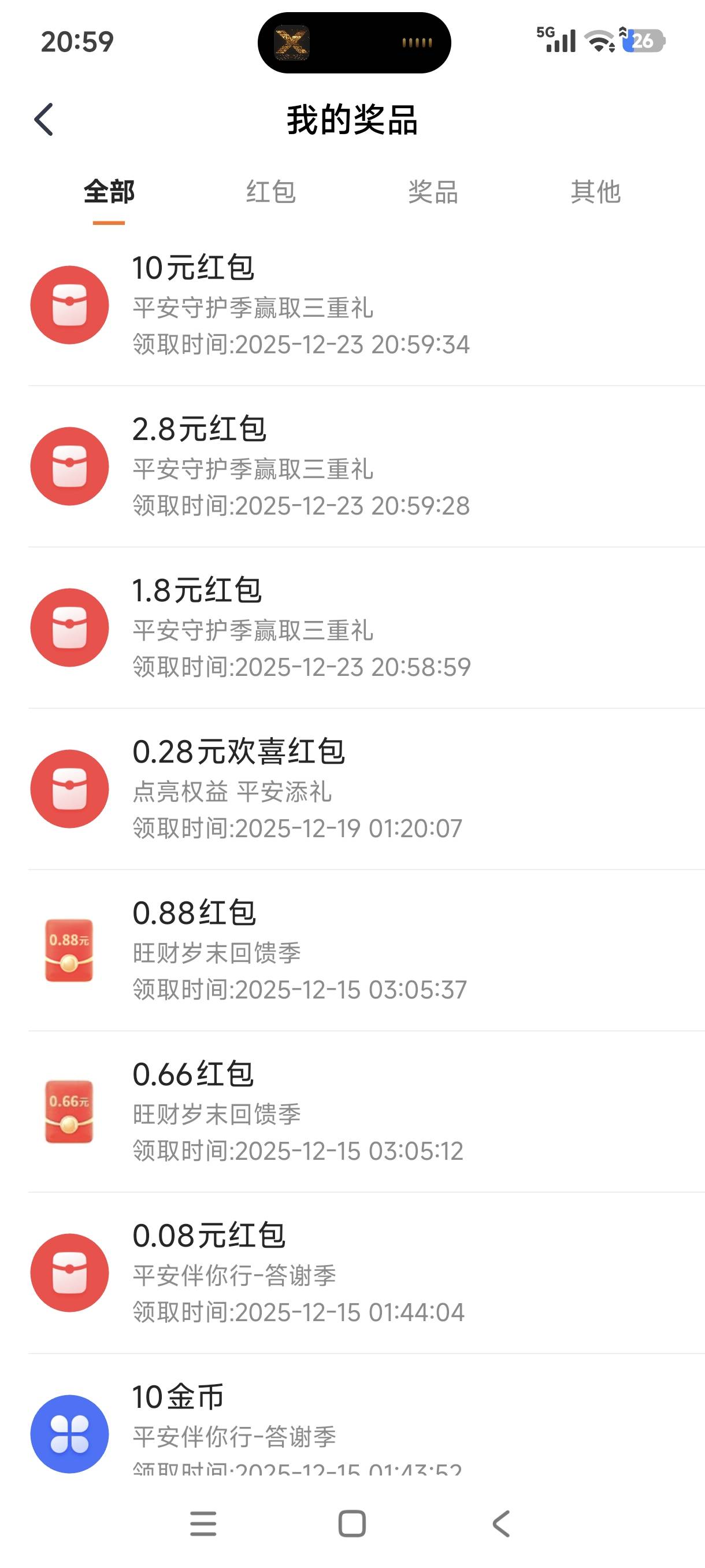Open the system recent apps menu
The height and width of the screenshot is (1568, 705).
(x=203, y=1523)
